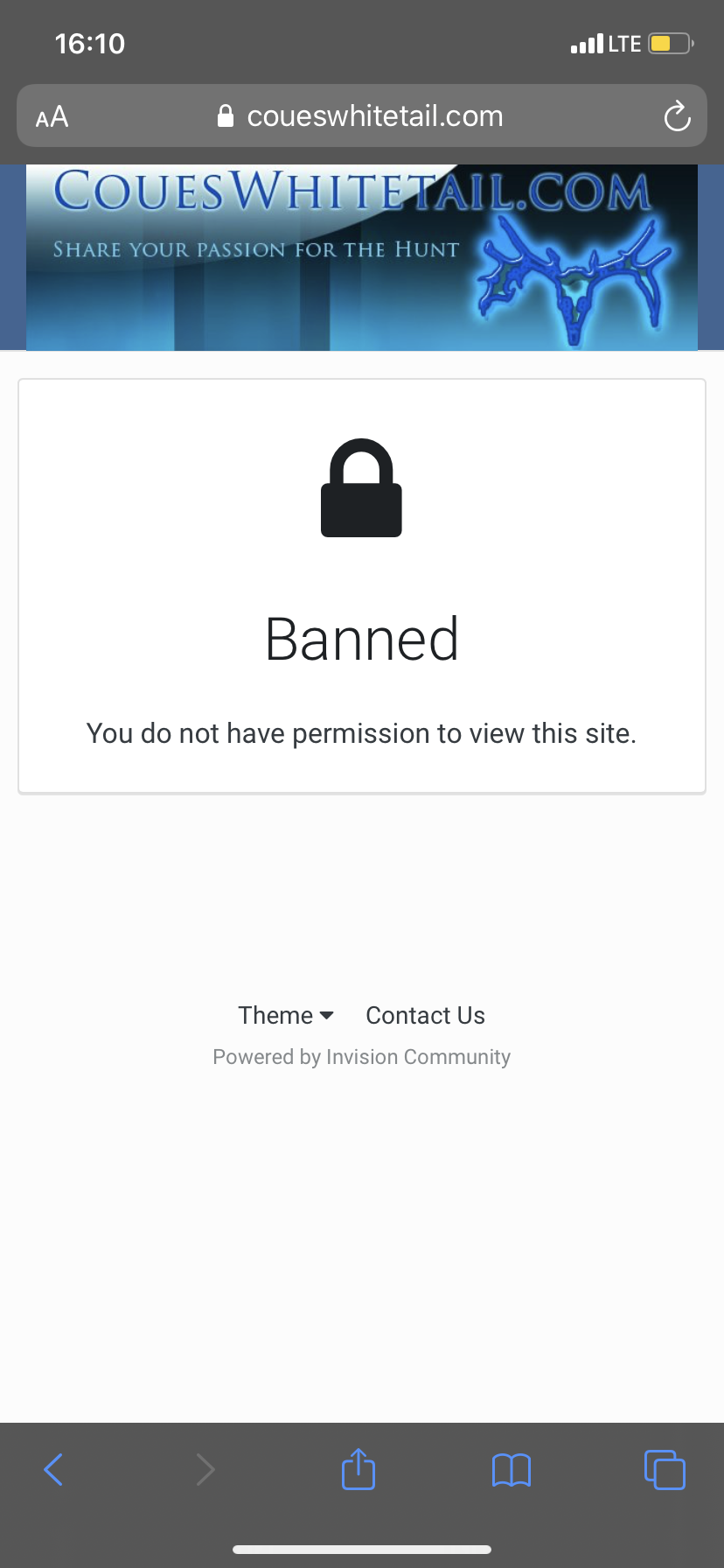
Task: Open the AA reader text size menu
Action: [52, 116]
